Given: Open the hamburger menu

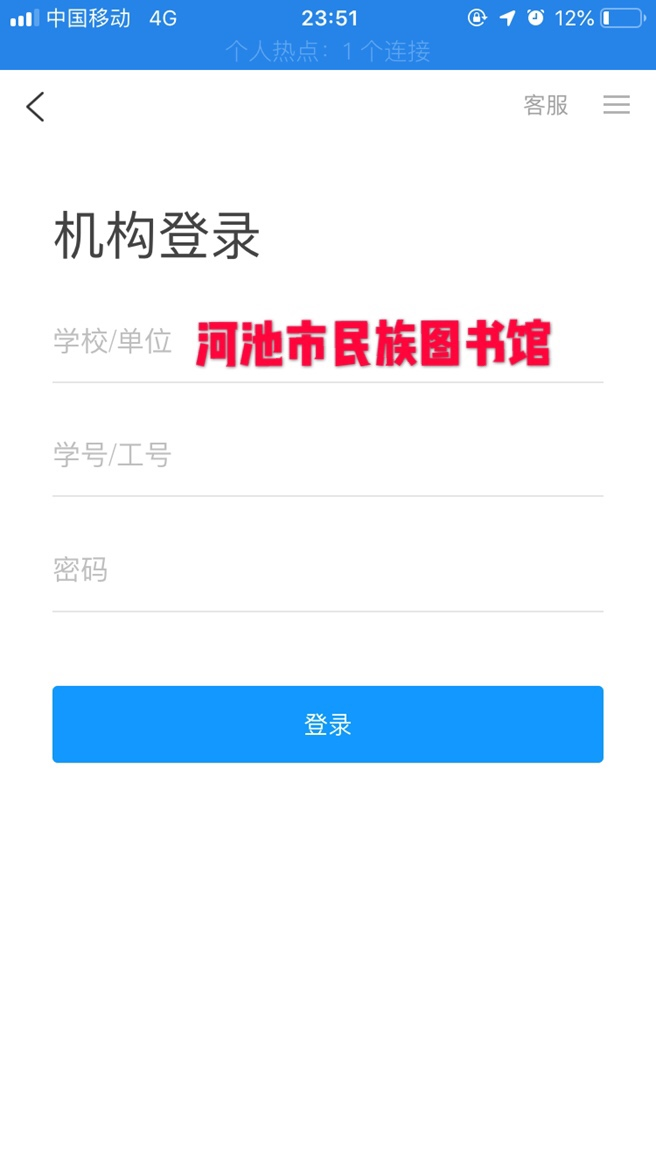Looking at the screenshot, I should 616,105.
